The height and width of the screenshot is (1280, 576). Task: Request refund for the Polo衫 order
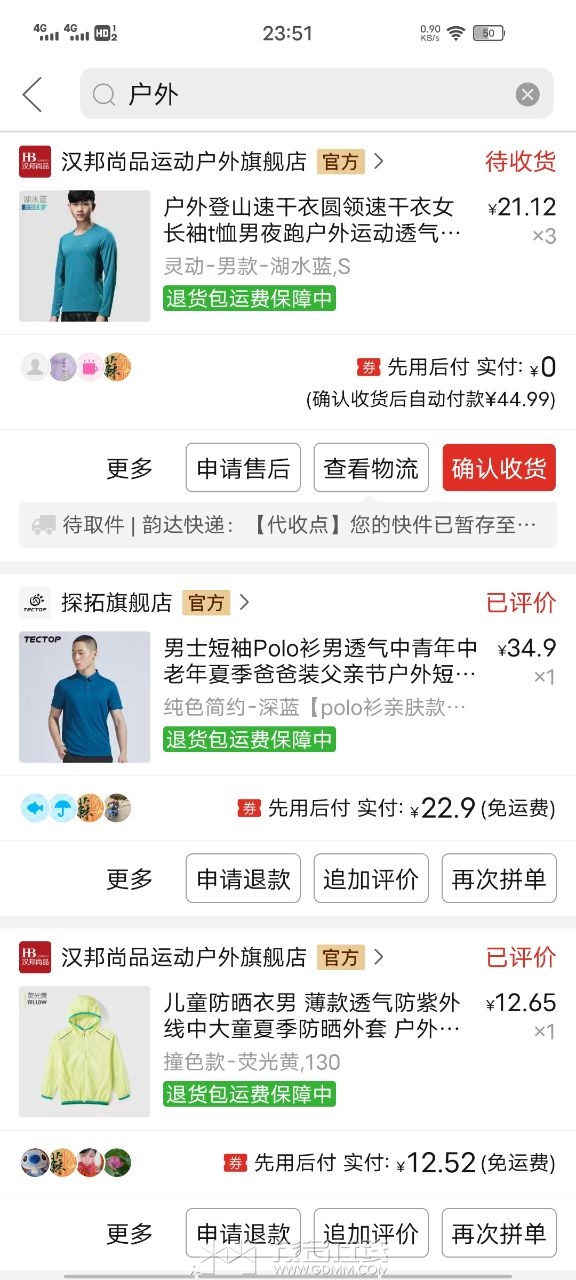pos(243,879)
